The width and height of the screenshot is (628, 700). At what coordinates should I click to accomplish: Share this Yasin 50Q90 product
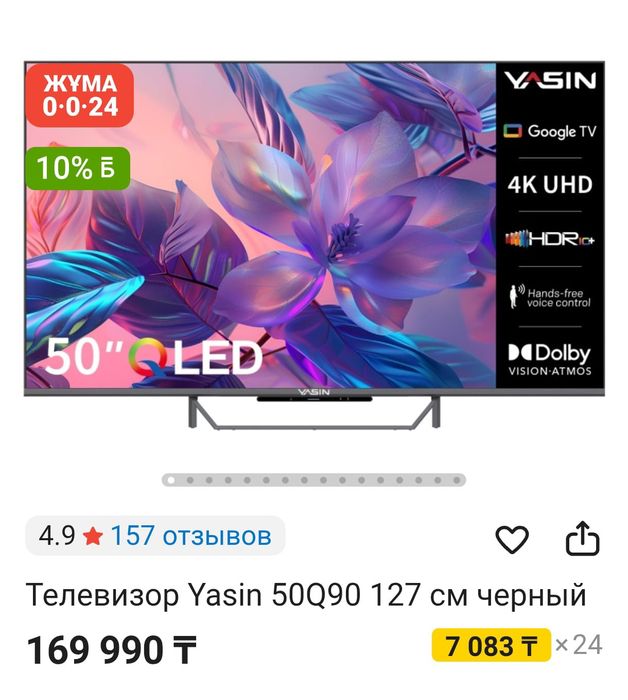(582, 540)
